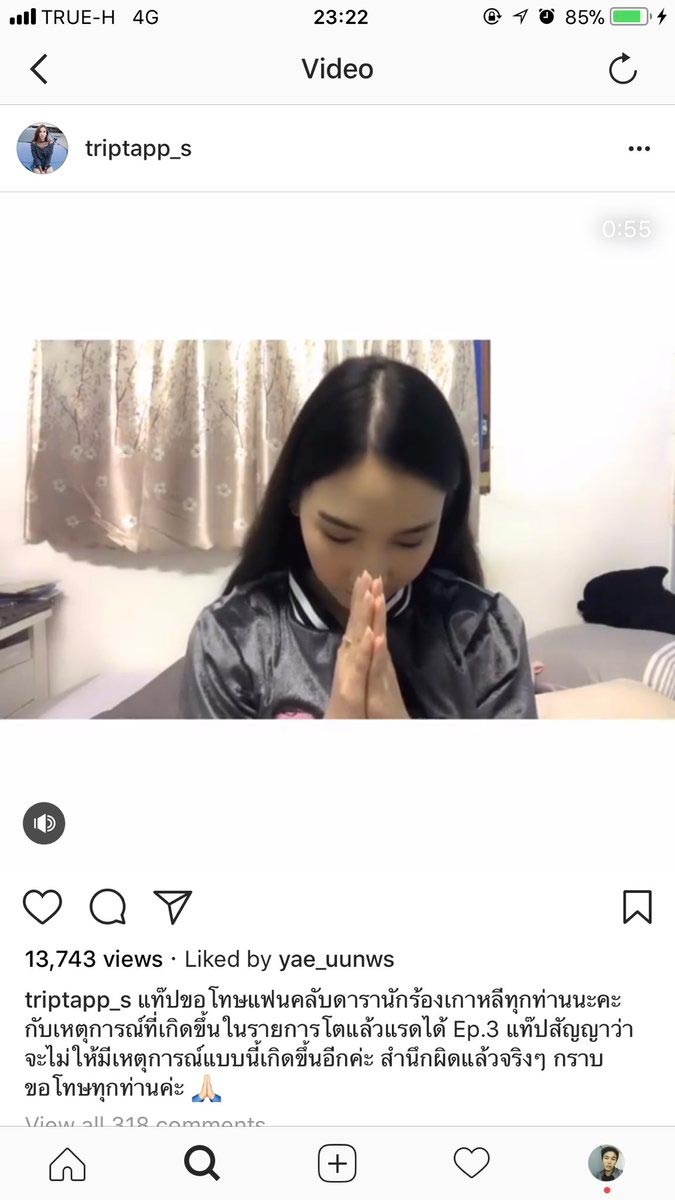Switch to the Search tab
This screenshot has height=1200, width=675.
click(x=202, y=1163)
